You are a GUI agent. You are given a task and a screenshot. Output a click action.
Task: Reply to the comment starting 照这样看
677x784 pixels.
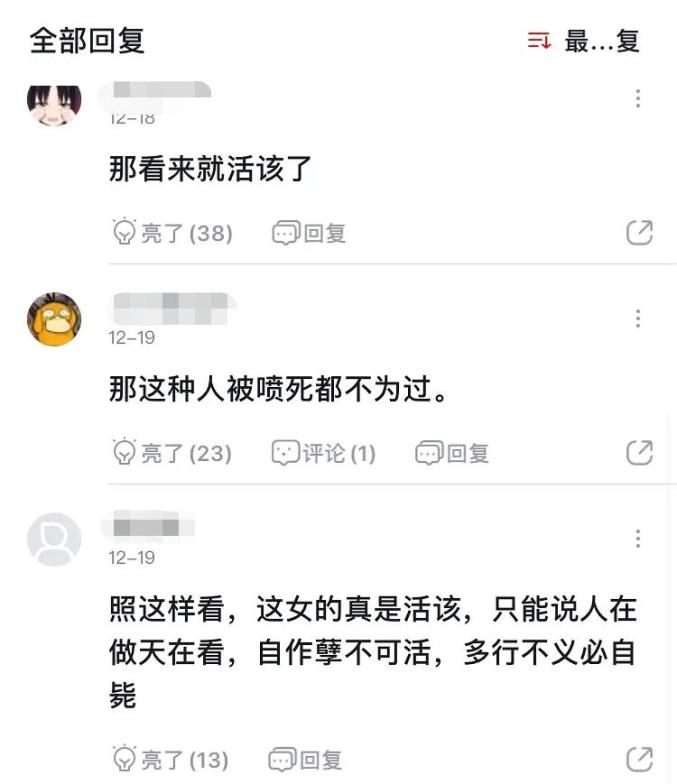coord(307,758)
